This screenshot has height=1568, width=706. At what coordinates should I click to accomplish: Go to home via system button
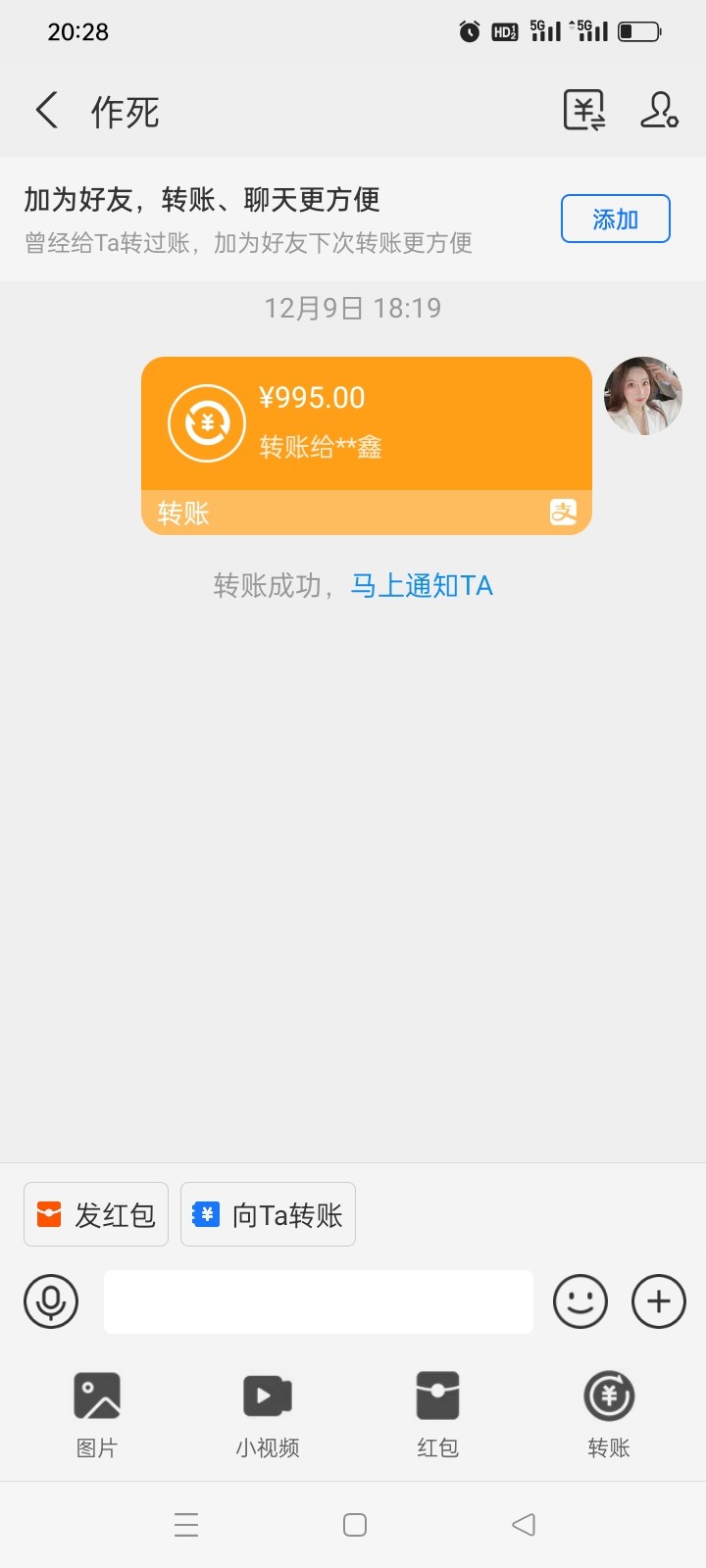354,1525
